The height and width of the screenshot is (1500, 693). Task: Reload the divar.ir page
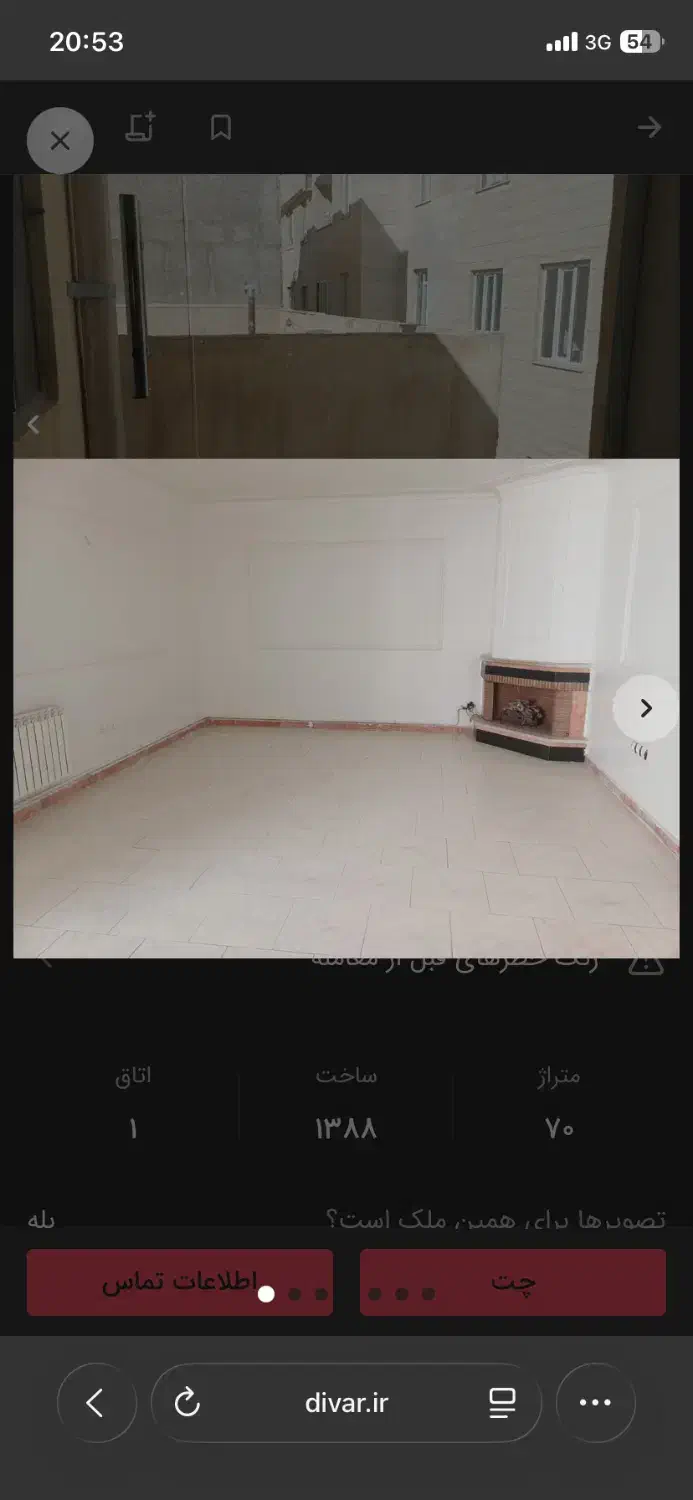(x=187, y=1403)
